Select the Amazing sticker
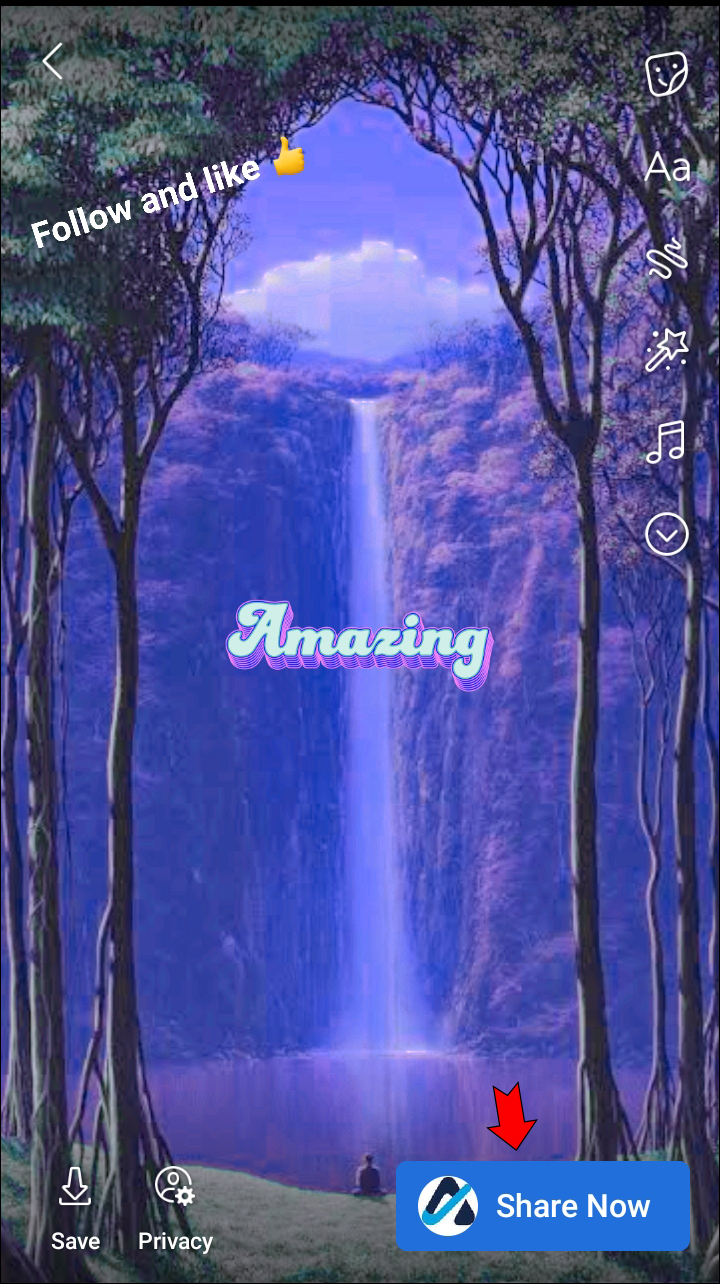This screenshot has height=1284, width=720. click(x=359, y=642)
